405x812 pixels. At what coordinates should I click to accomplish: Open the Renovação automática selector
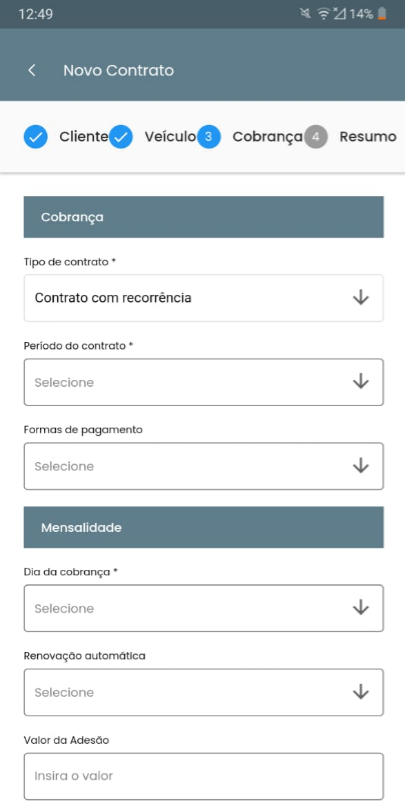pyautogui.click(x=204, y=692)
